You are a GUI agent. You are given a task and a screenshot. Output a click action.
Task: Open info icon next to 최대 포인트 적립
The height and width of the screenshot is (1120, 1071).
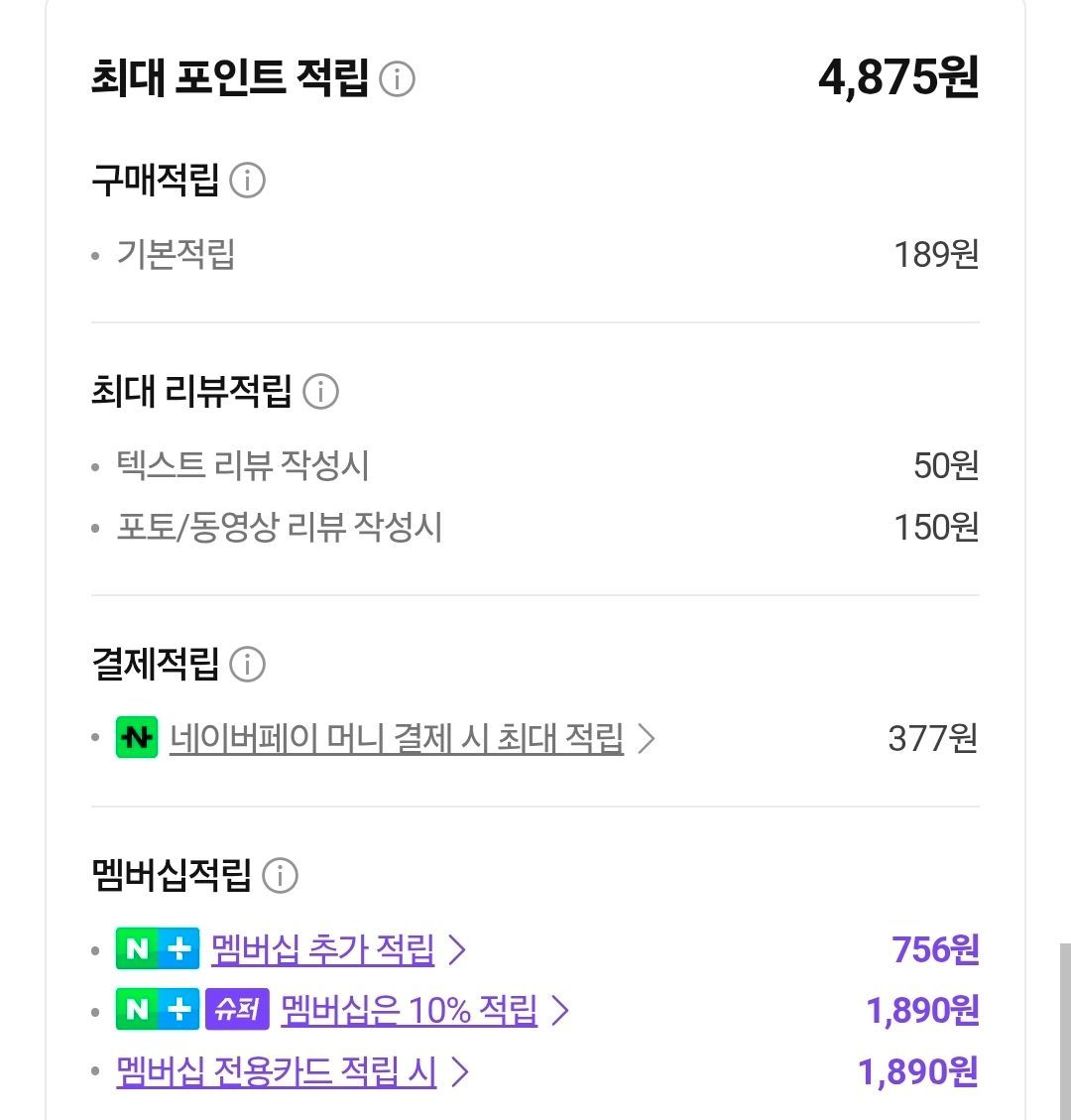coord(397,78)
